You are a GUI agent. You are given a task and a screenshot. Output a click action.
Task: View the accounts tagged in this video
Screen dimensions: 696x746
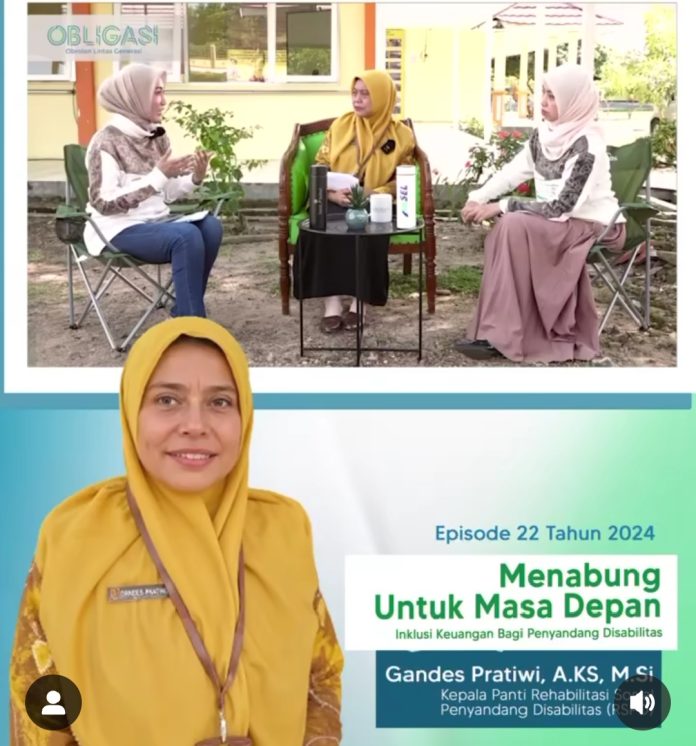pos(53,703)
